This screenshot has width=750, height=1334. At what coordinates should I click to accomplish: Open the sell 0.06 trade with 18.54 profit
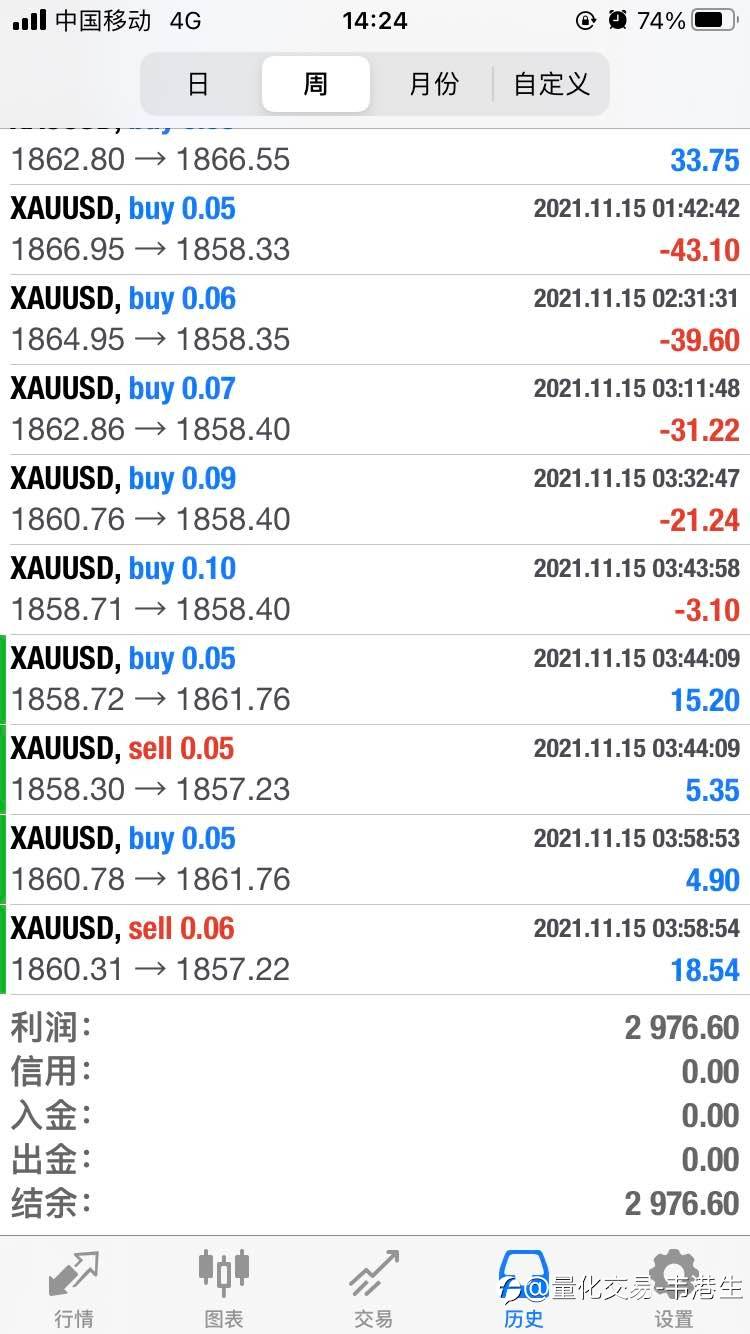pos(375,950)
